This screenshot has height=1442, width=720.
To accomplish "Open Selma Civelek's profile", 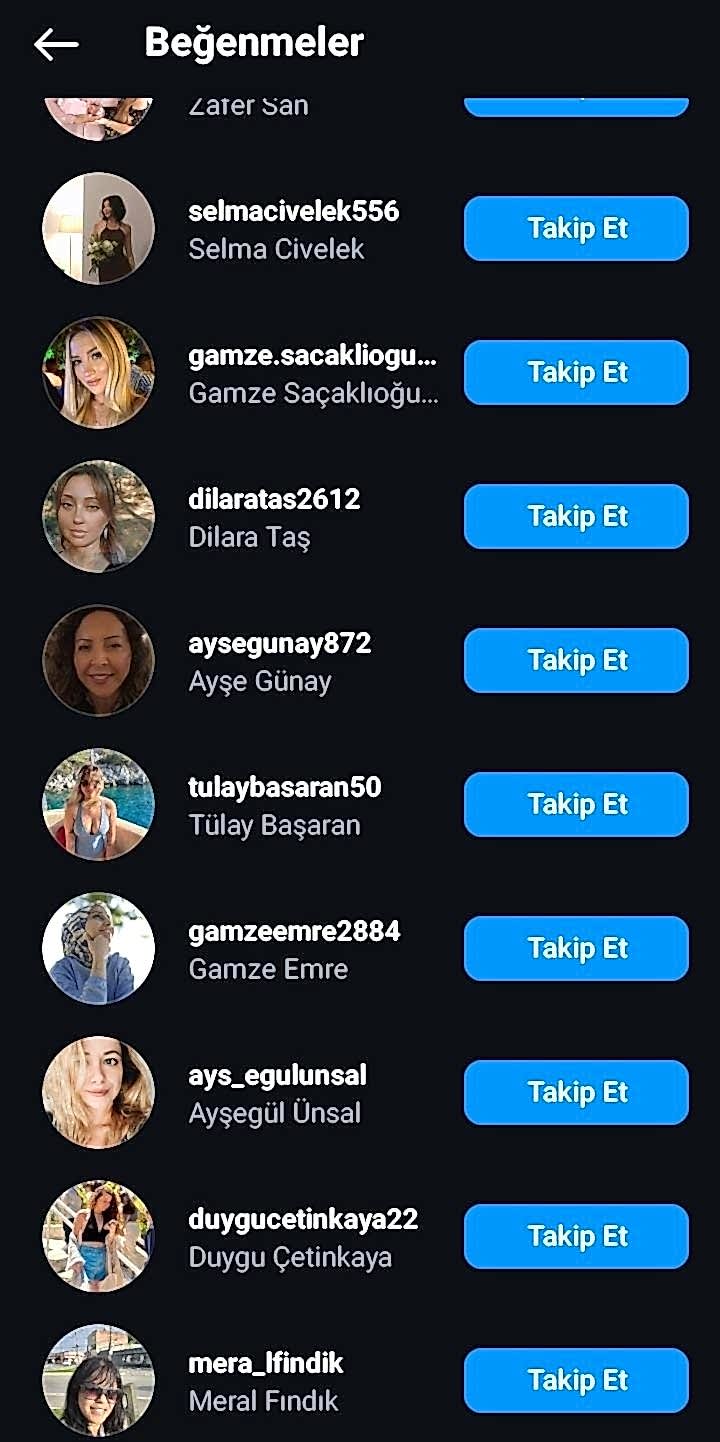I will [293, 229].
